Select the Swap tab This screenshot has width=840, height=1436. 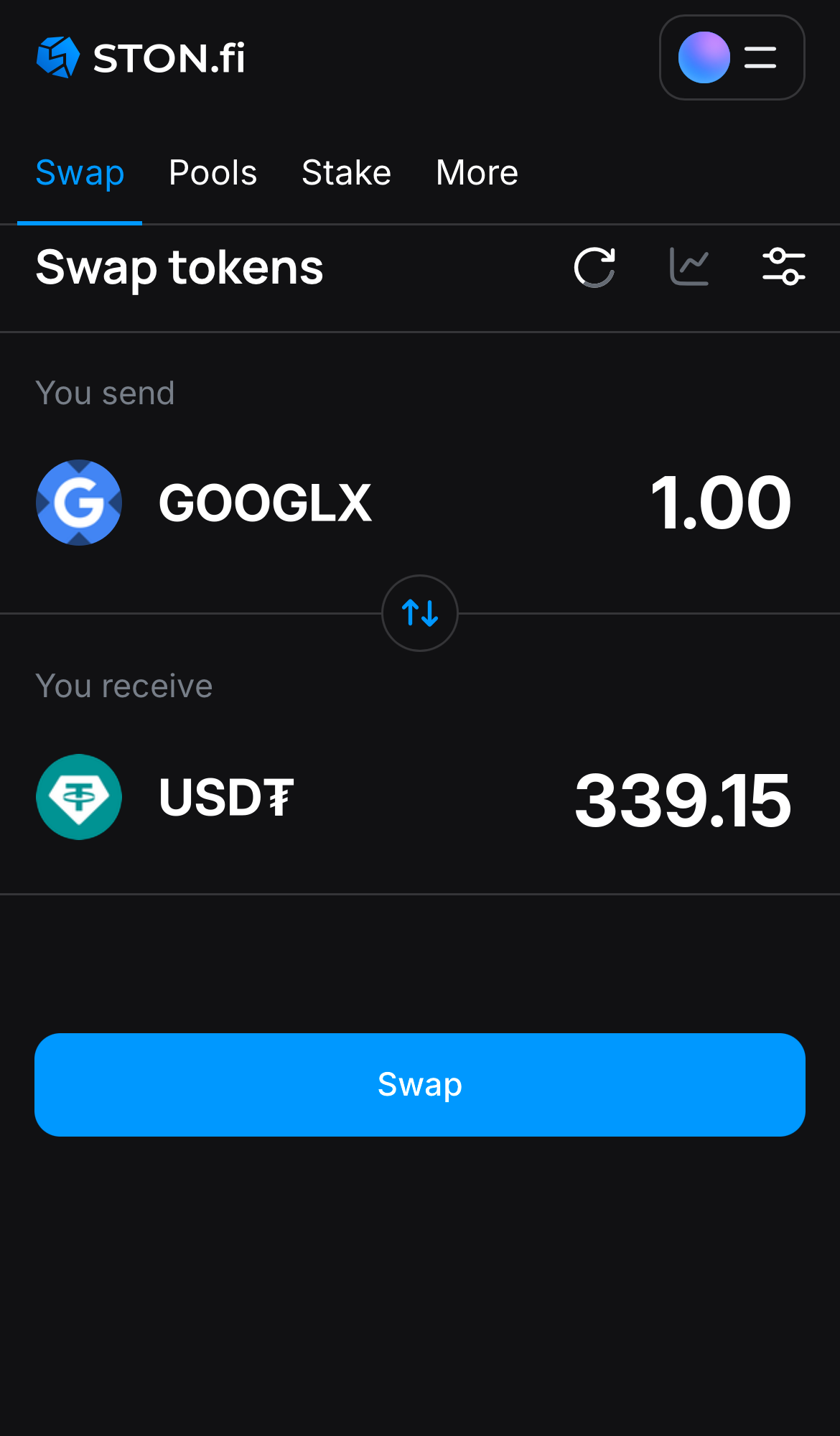pos(80,173)
